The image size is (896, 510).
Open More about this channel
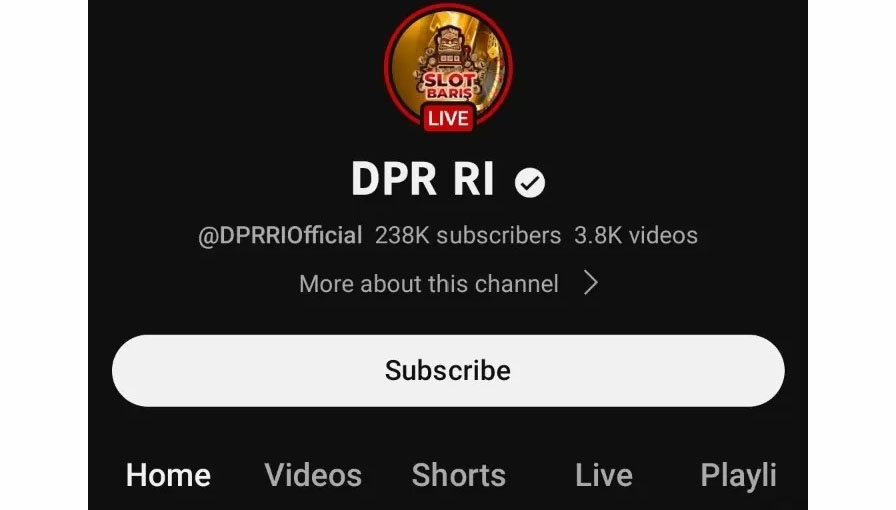tap(448, 284)
